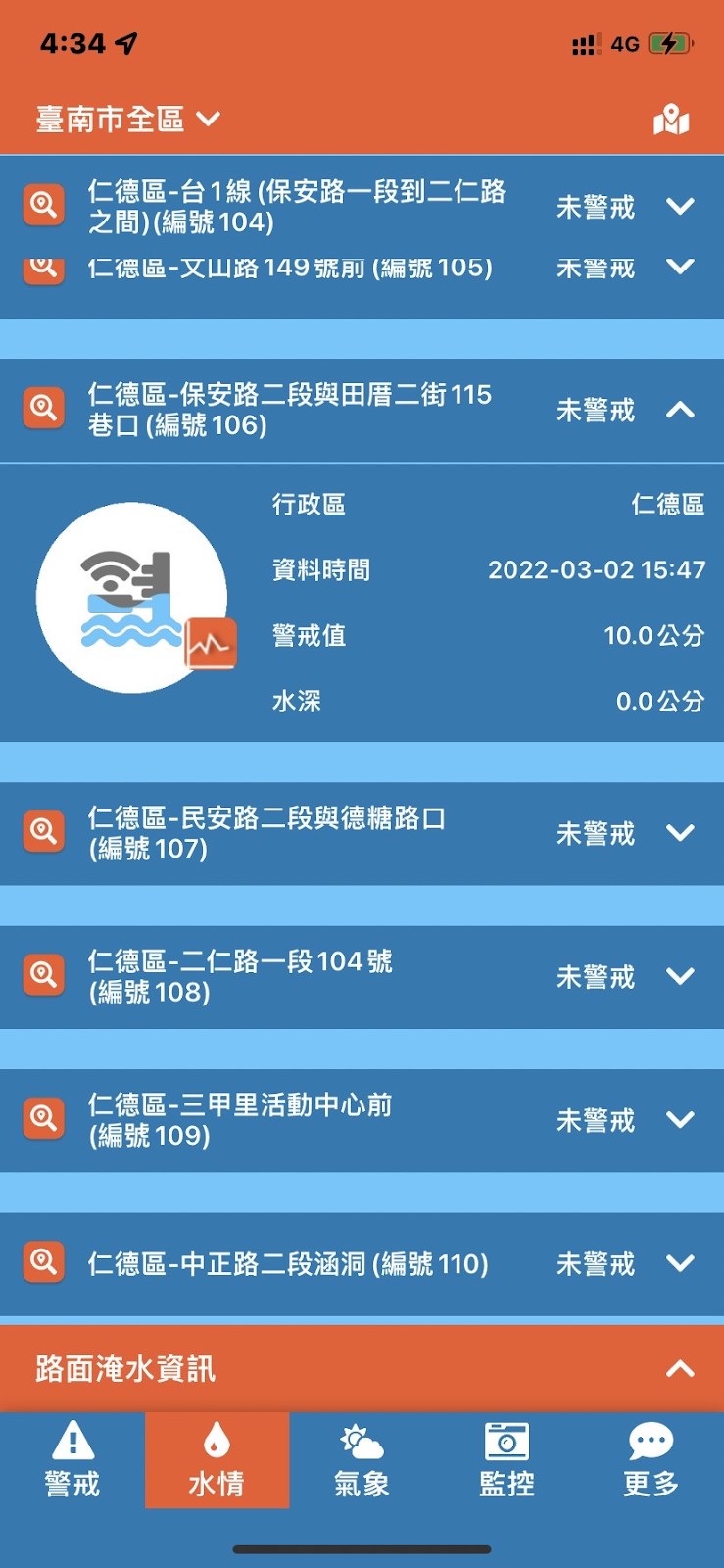
Task: Open the map view icon
Action: pos(671,120)
